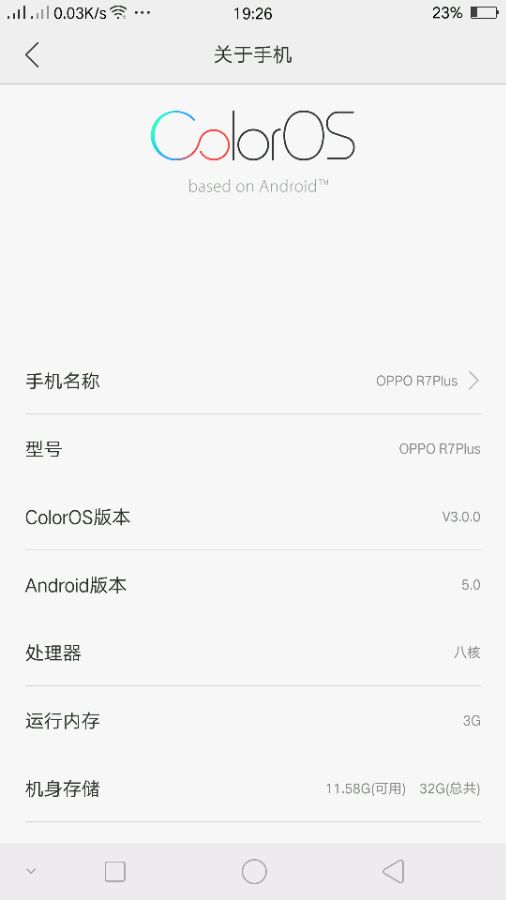The height and width of the screenshot is (900, 506).
Task: Hide the navigation bar with the small arrow
Action: tap(31, 871)
